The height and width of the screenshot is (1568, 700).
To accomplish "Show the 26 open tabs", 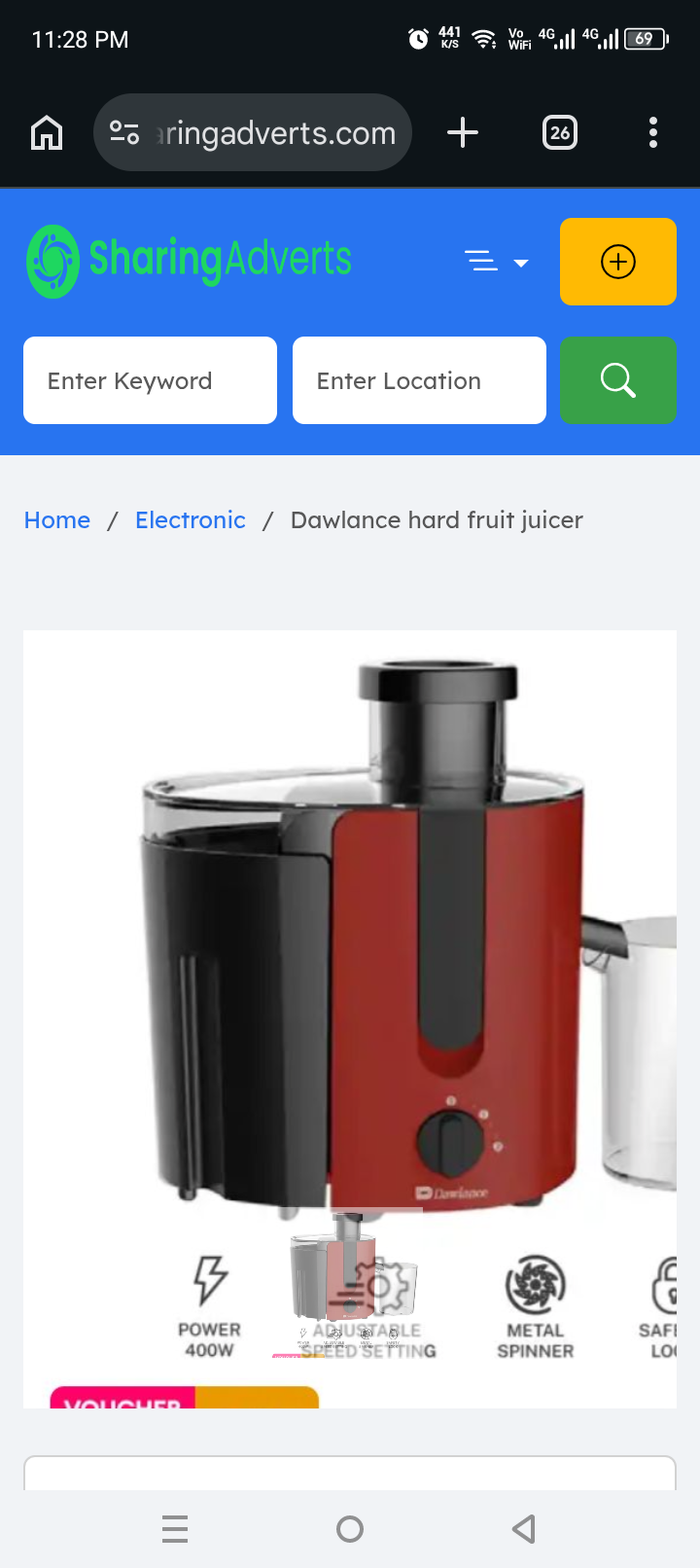I will coord(560,132).
